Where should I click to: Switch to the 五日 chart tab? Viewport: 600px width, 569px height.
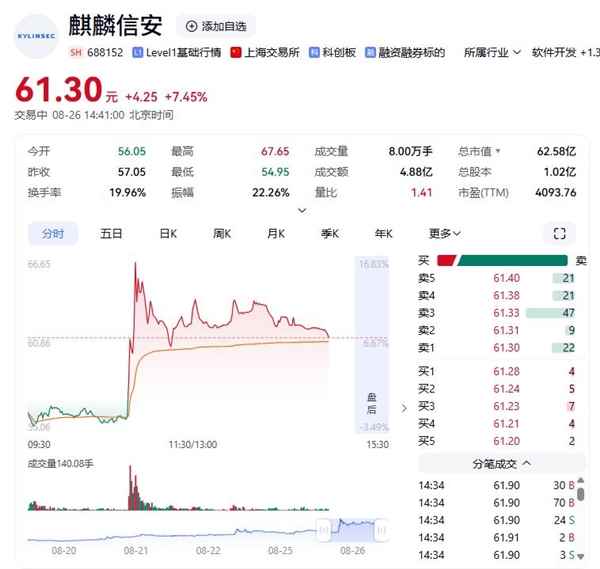(111, 234)
